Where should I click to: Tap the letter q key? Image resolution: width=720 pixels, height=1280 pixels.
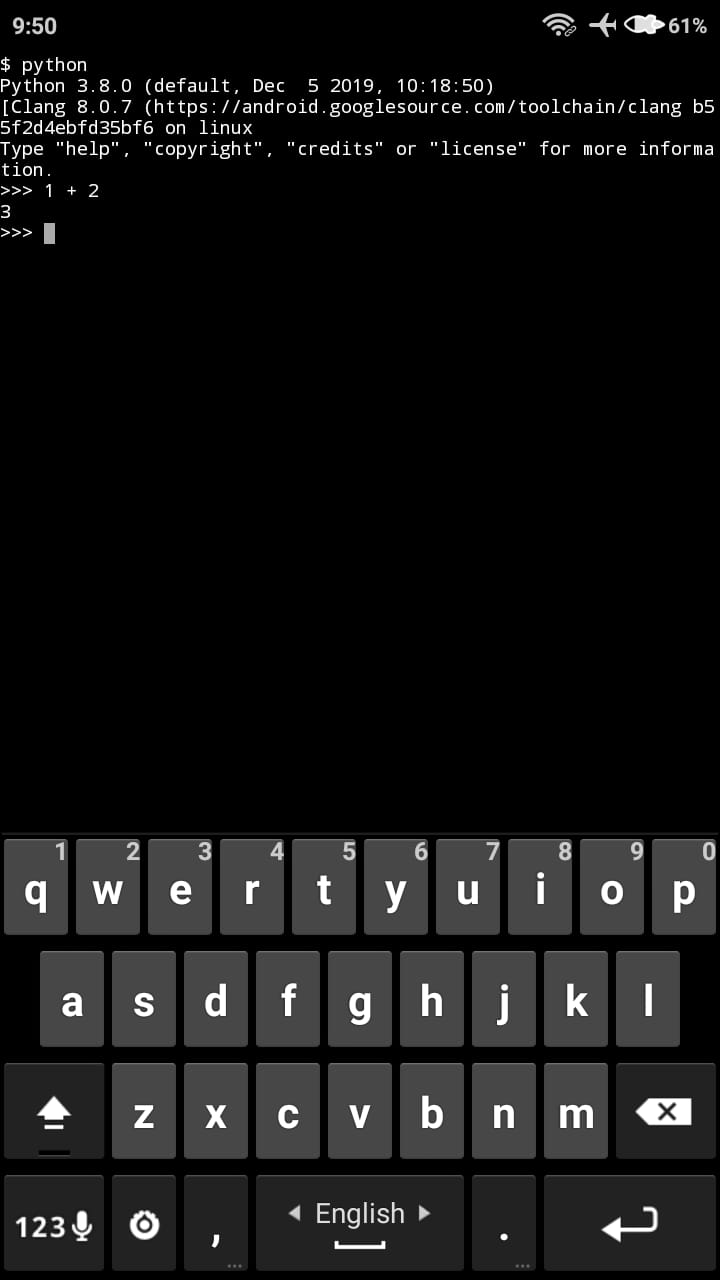36,887
